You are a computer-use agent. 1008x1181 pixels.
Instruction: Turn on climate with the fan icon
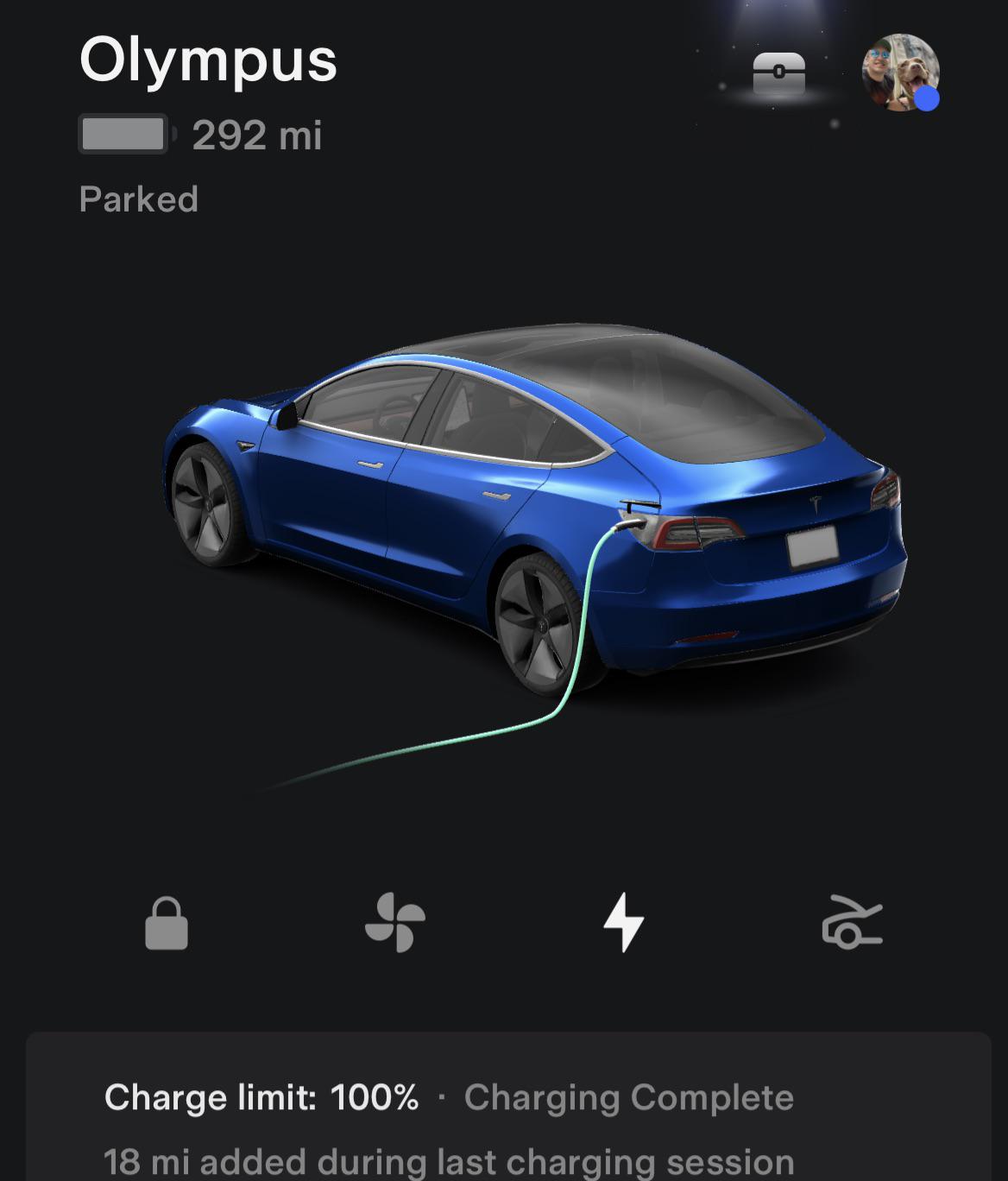(395, 923)
